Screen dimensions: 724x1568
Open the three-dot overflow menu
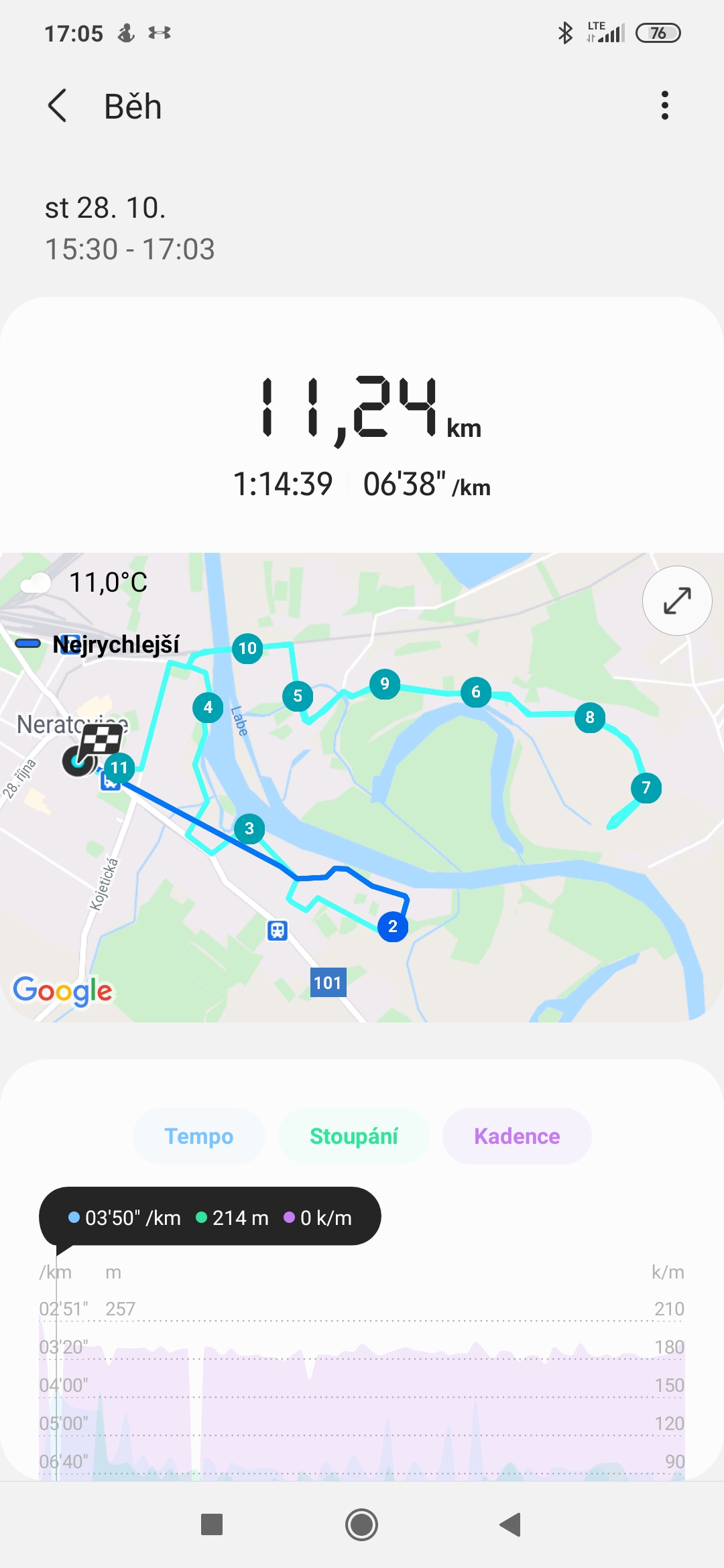pyautogui.click(x=664, y=106)
